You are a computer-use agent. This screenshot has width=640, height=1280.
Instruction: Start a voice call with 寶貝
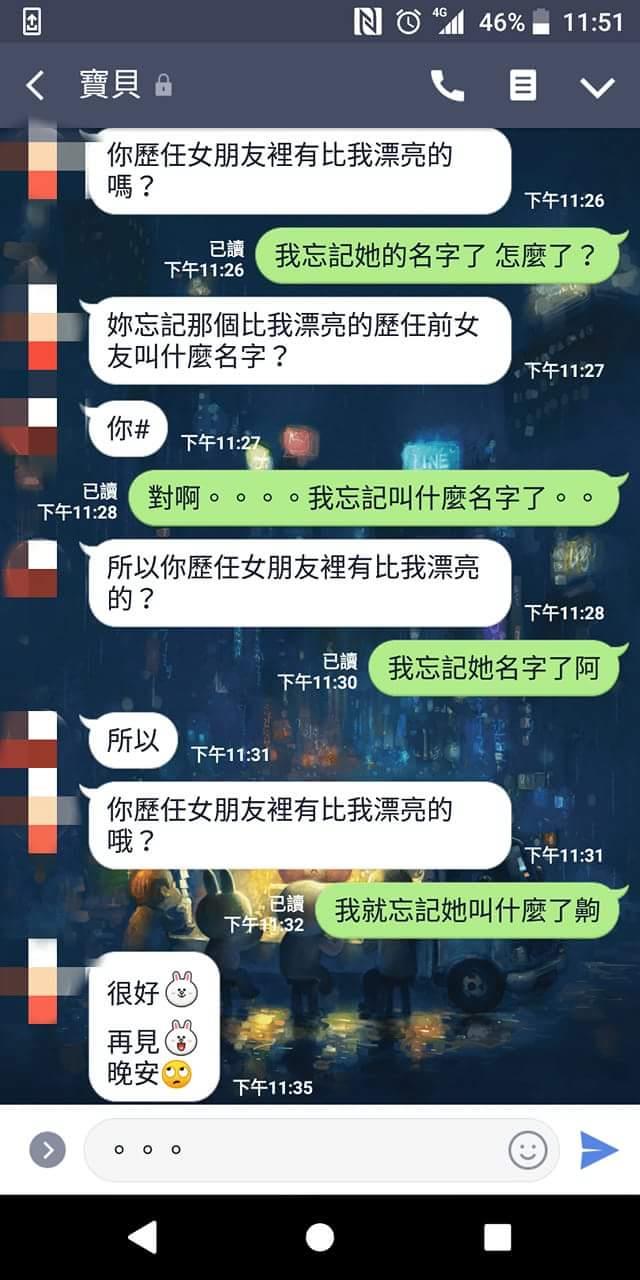447,86
